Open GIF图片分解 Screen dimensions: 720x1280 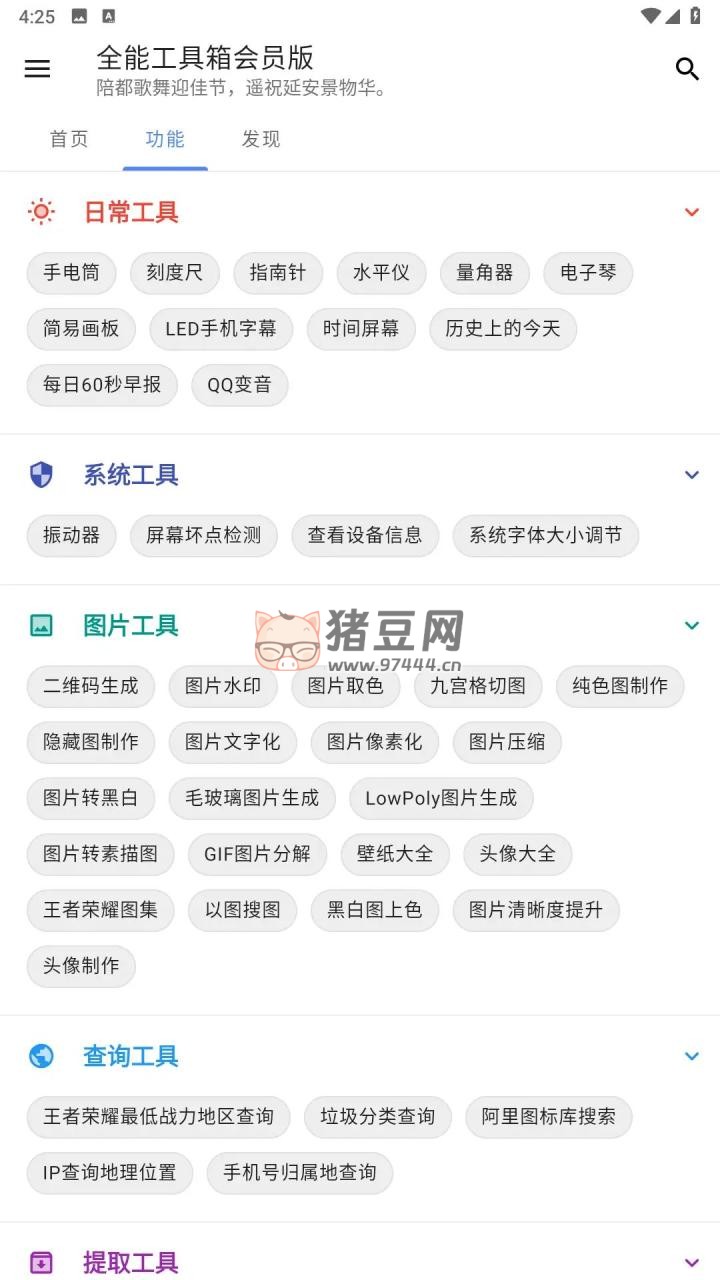click(x=258, y=854)
